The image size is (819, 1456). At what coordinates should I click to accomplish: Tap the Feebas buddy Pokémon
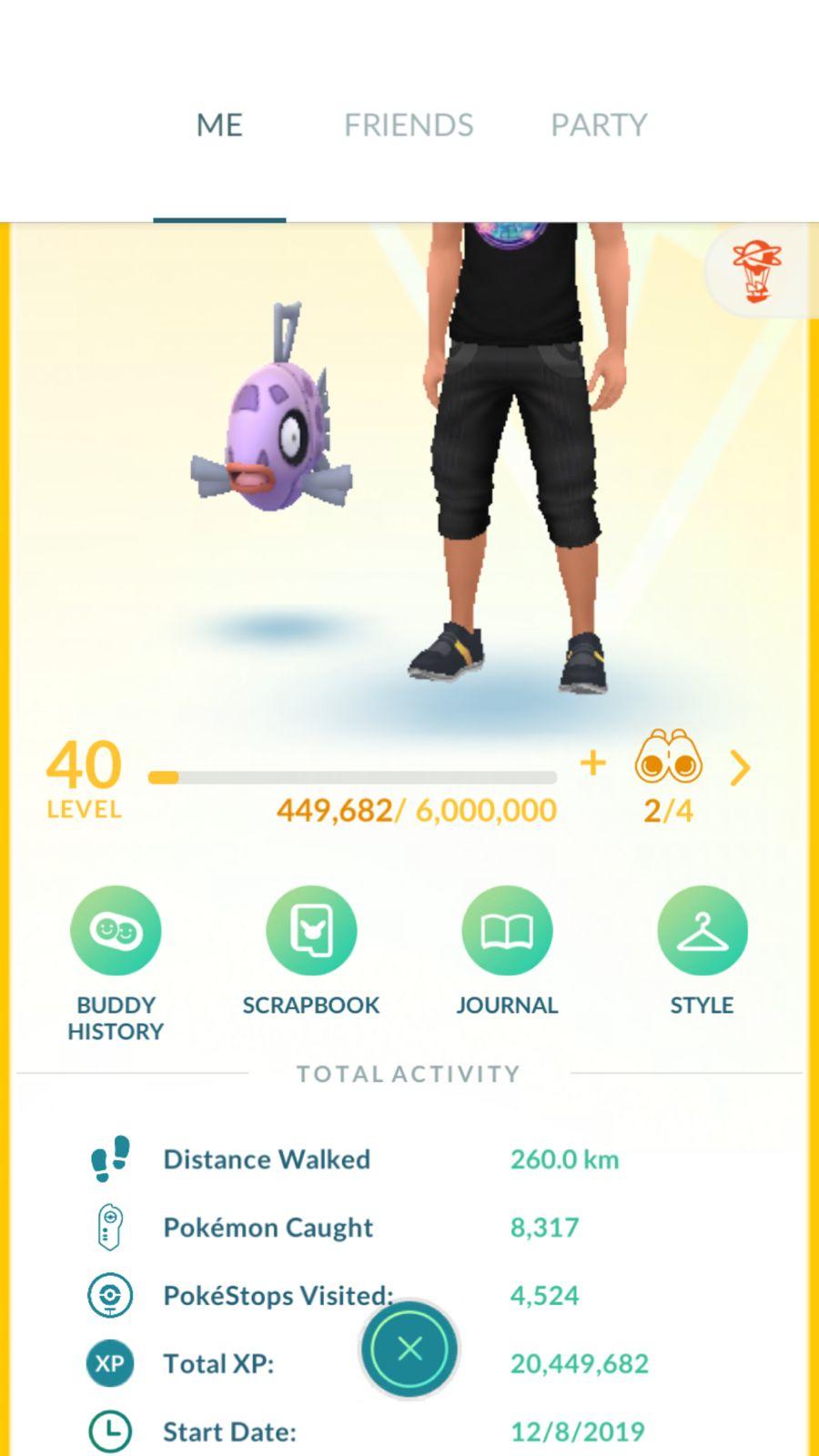271,418
